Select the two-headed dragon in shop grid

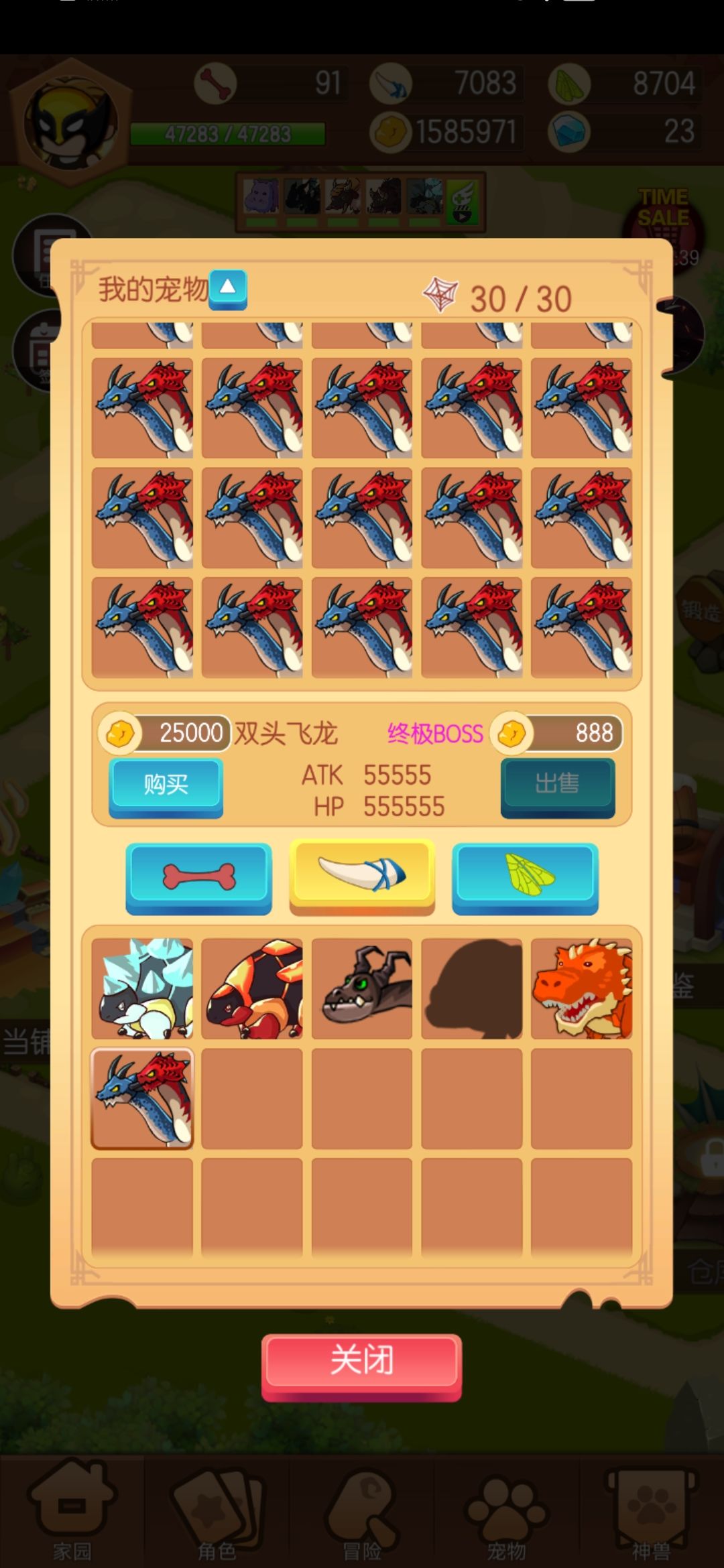(x=142, y=1098)
